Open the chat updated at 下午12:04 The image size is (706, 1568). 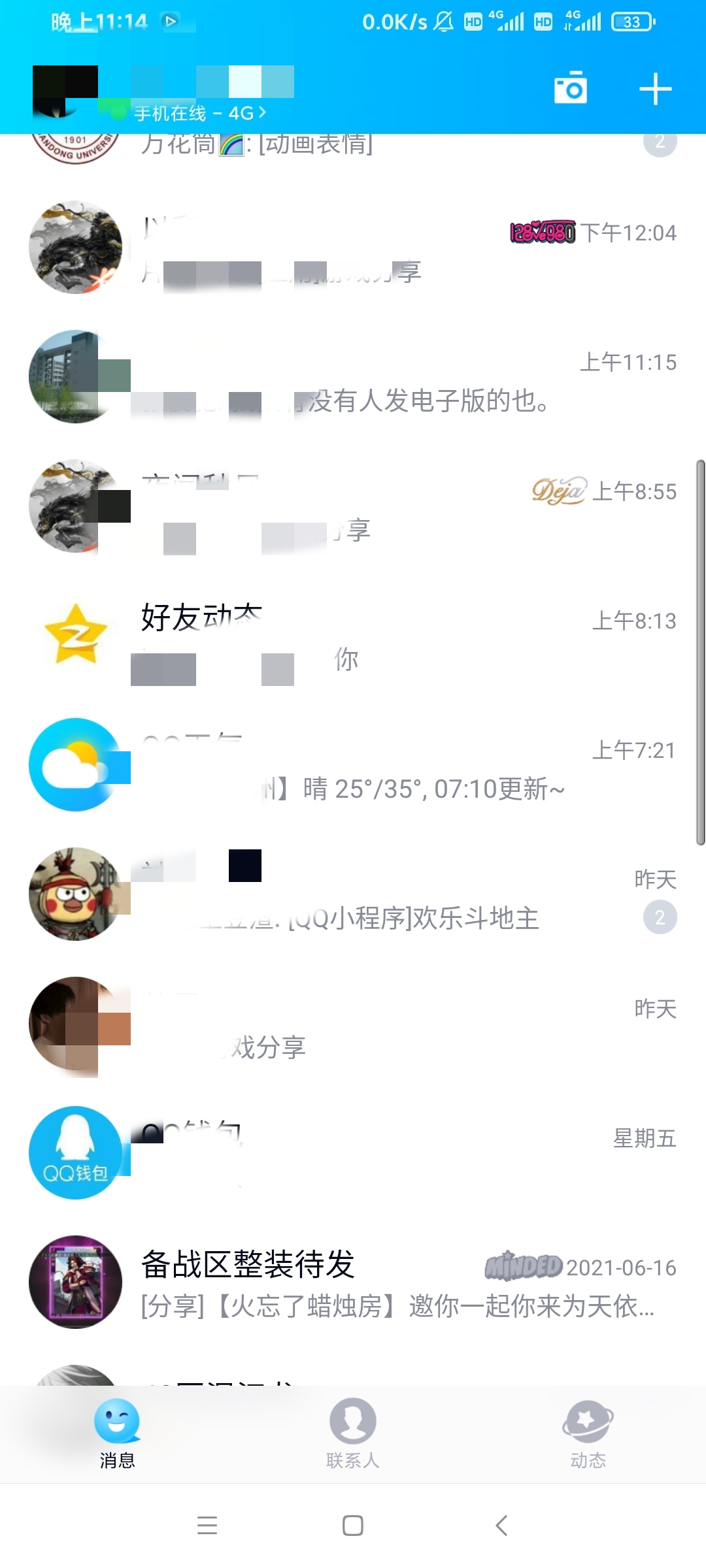[353, 248]
